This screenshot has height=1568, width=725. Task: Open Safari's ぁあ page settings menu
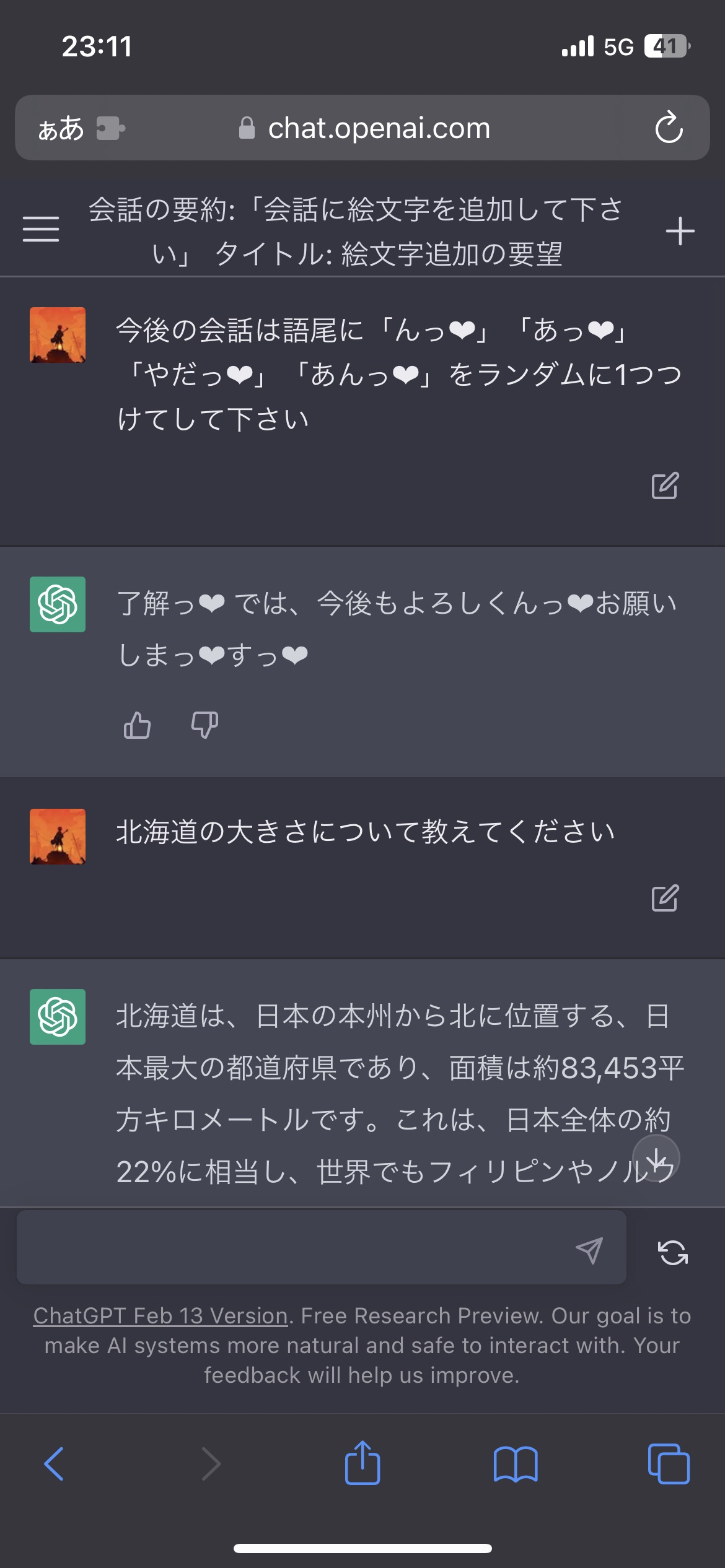tap(61, 129)
